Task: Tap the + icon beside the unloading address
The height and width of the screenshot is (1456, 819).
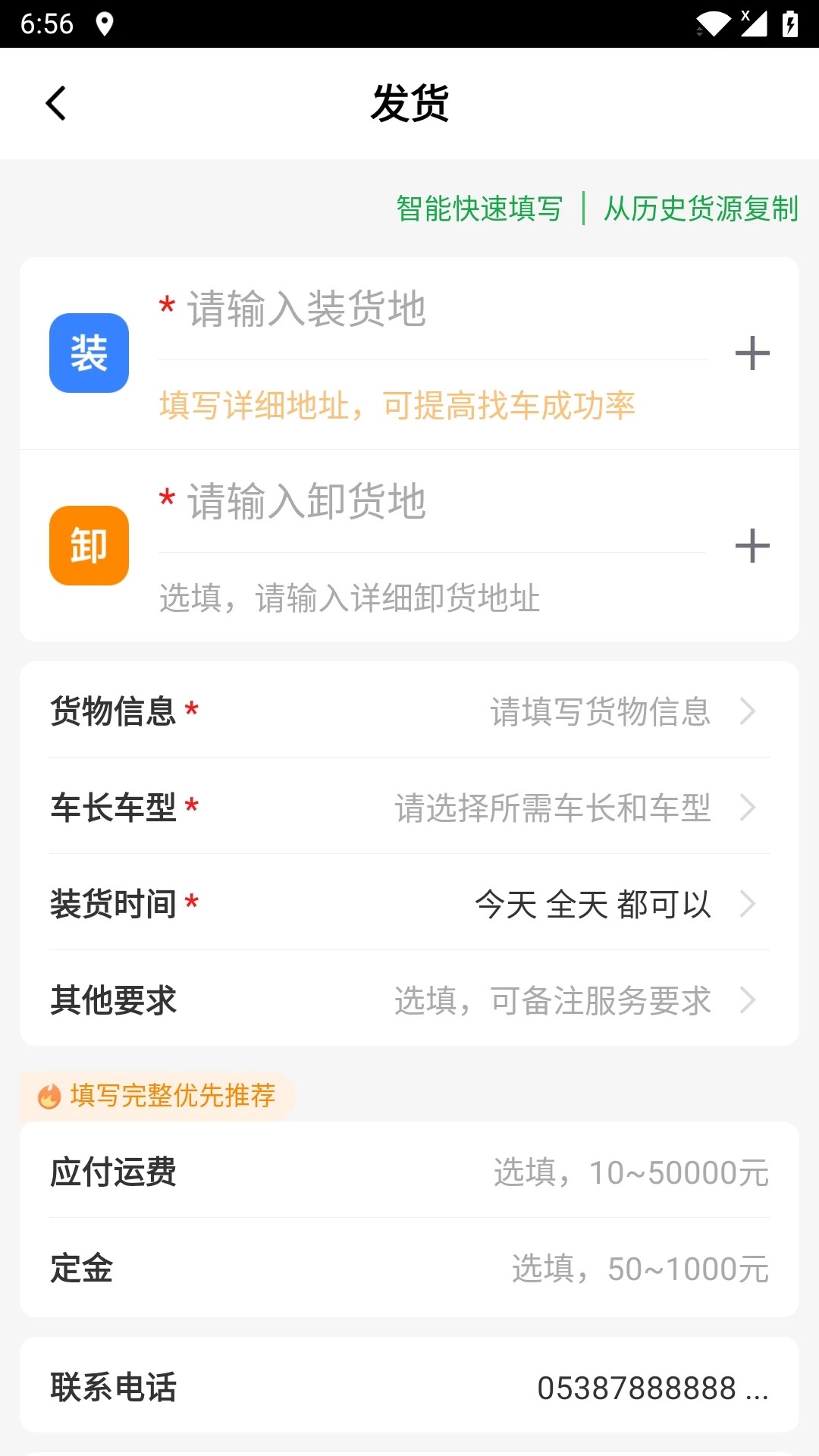Action: coord(752,545)
